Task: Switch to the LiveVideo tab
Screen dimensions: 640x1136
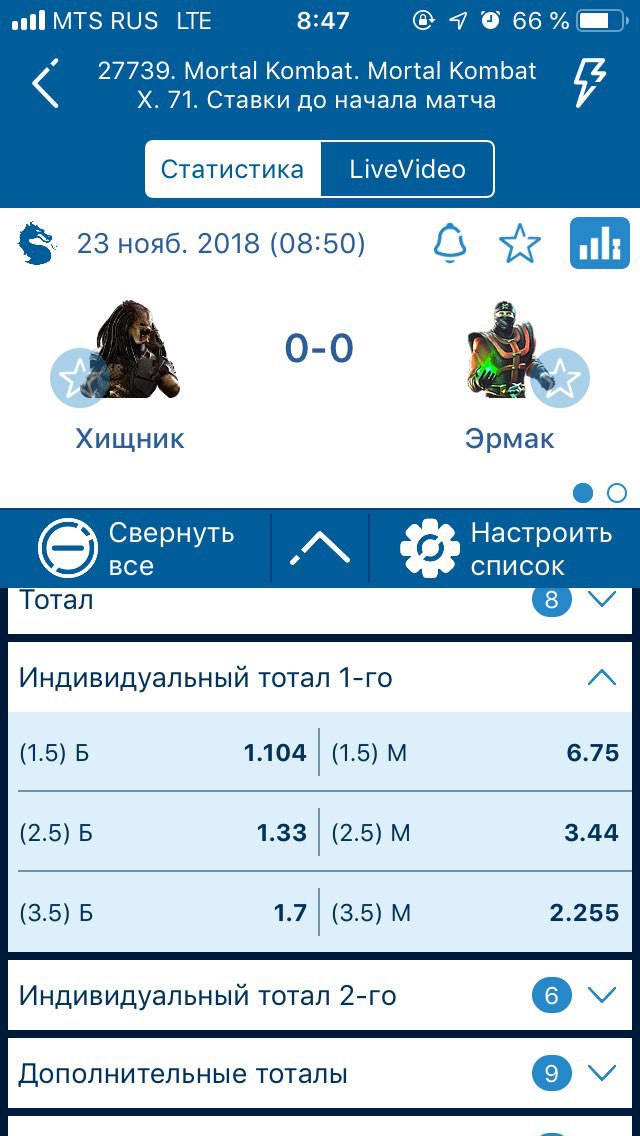Action: tap(407, 169)
